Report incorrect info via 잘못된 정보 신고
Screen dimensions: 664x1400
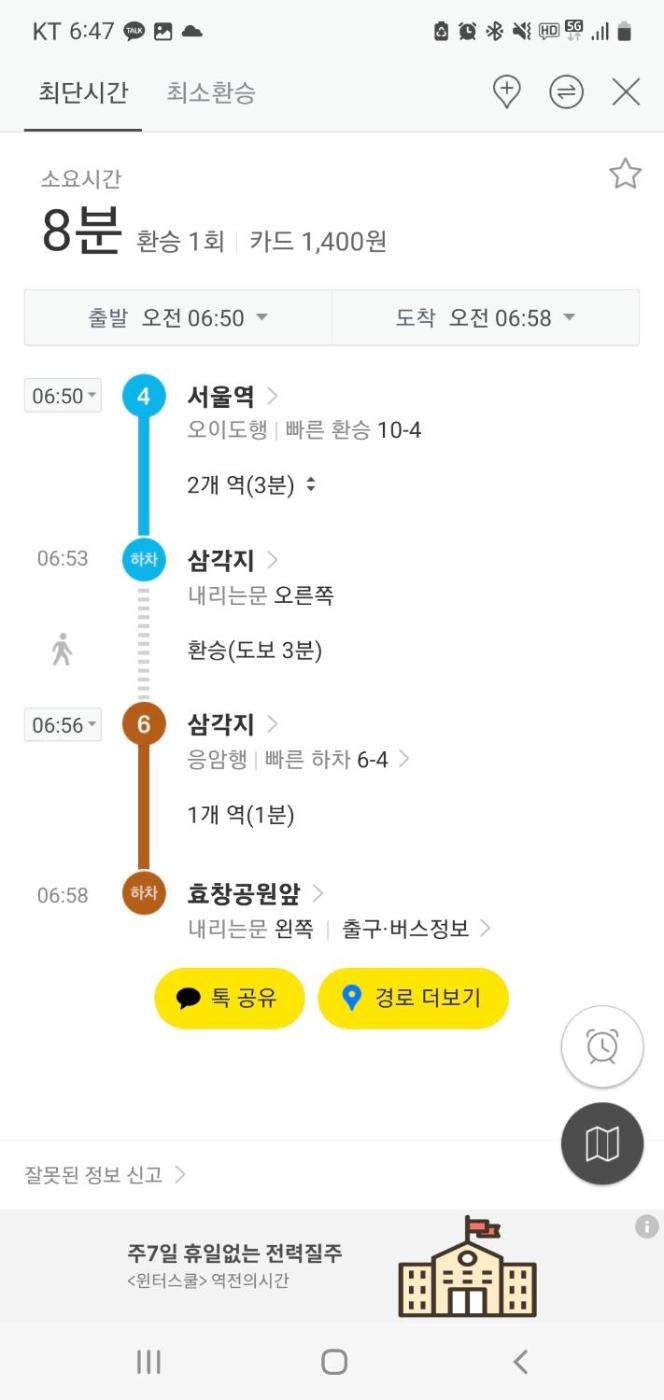click(105, 1174)
